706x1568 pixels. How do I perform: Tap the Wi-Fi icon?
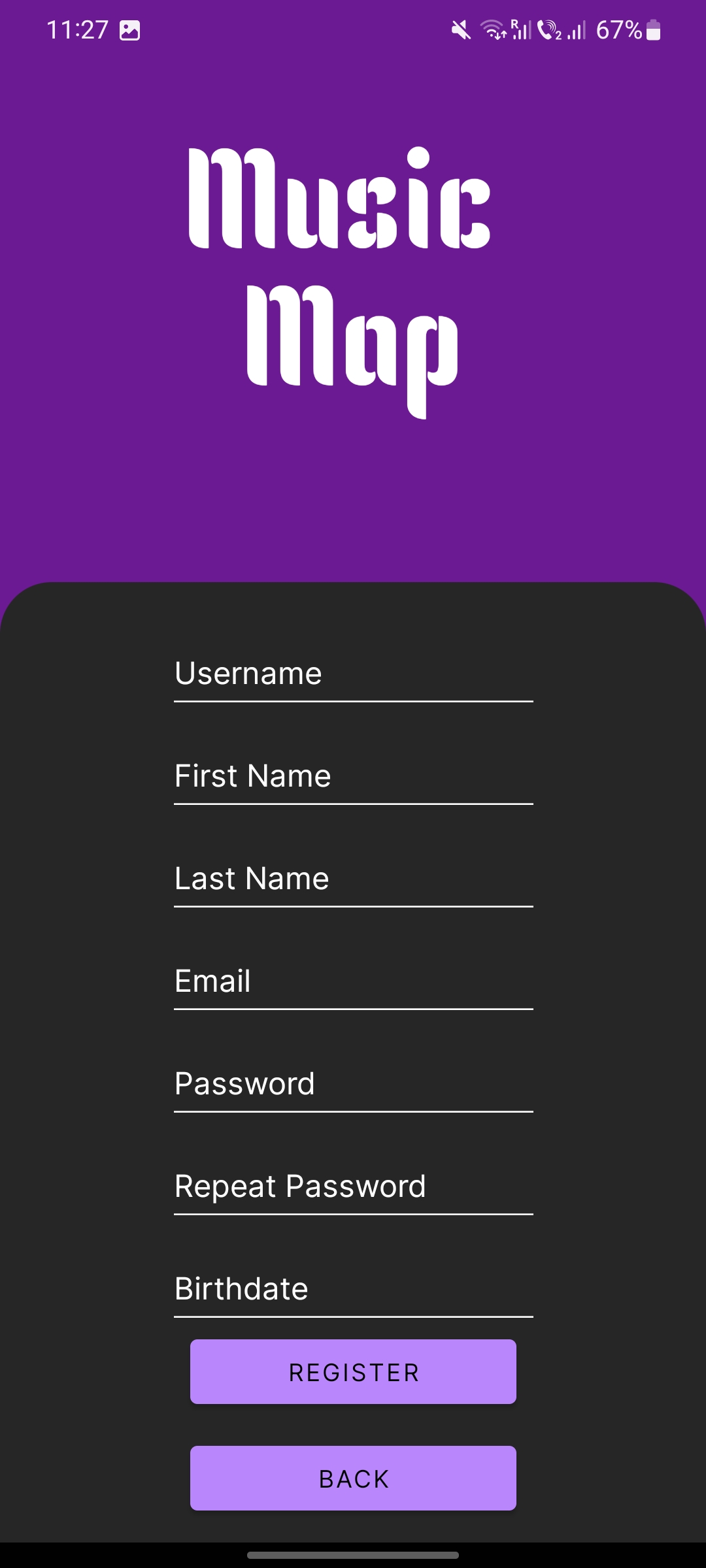494,29
